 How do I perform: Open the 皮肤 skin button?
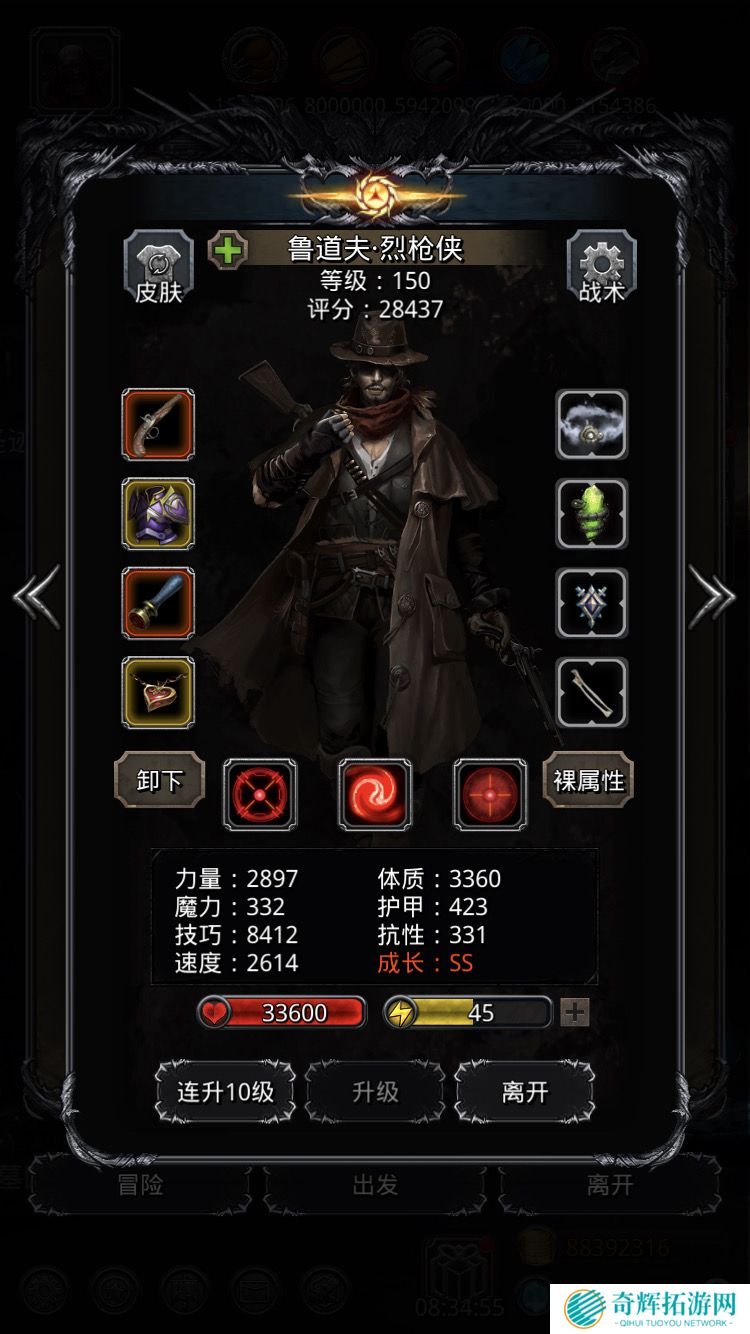click(x=158, y=268)
